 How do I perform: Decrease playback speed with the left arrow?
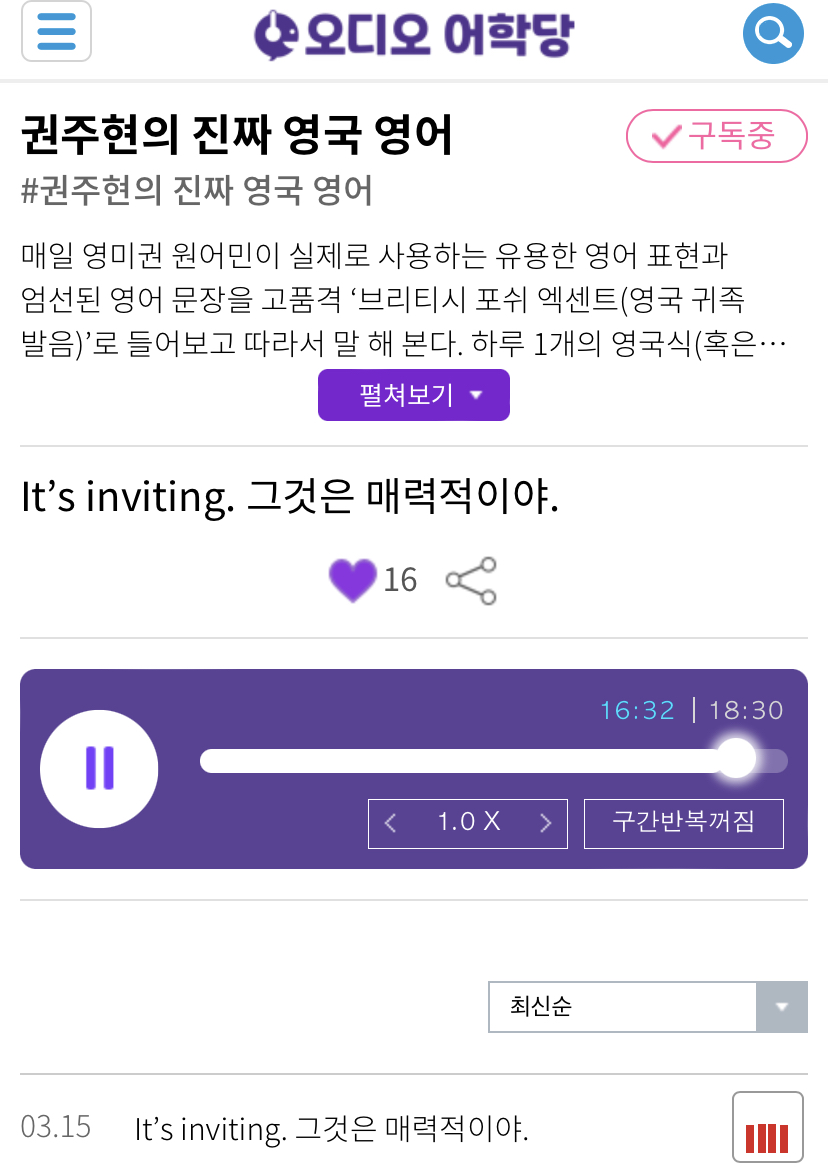click(390, 823)
